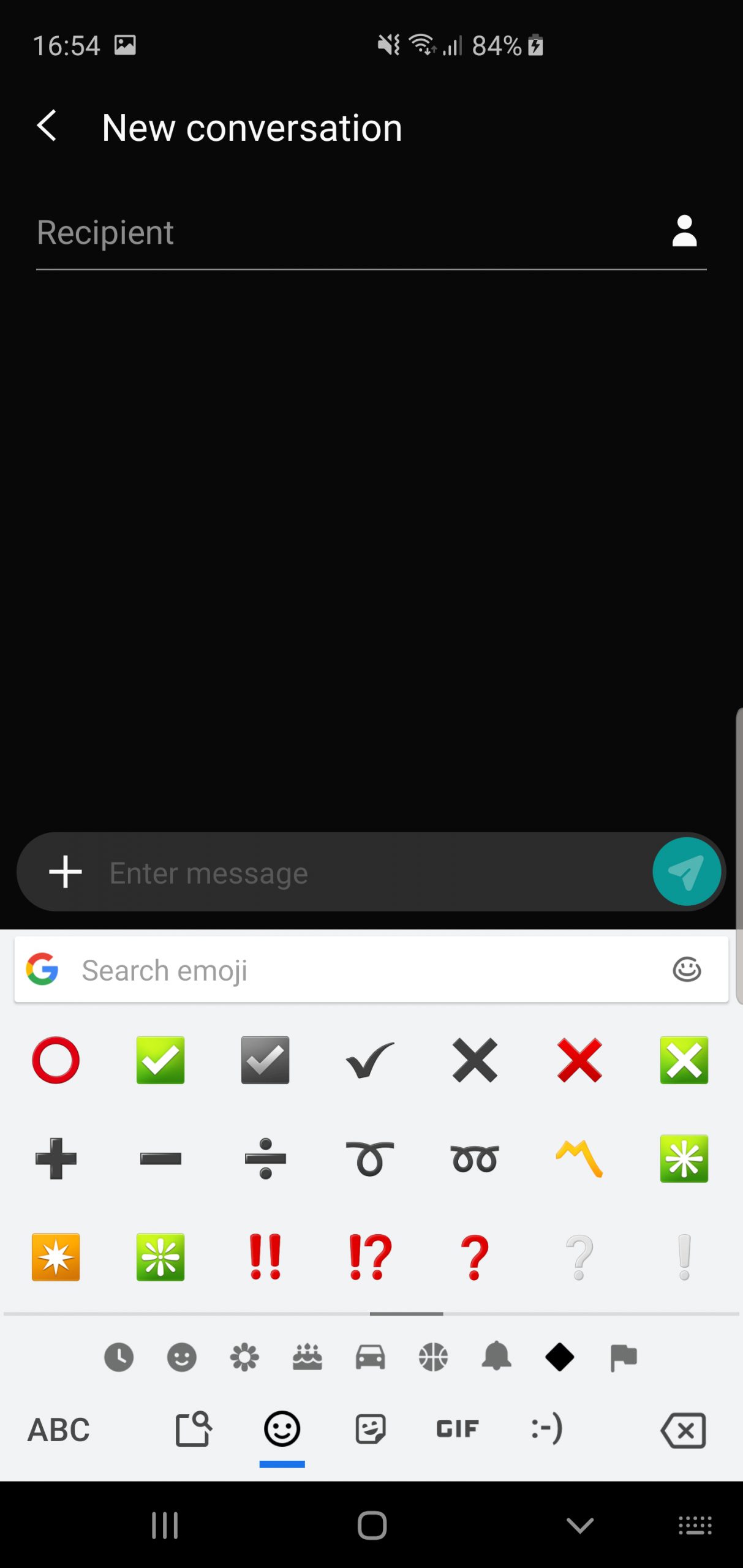Open the emoticons :-) tab

(x=547, y=1429)
